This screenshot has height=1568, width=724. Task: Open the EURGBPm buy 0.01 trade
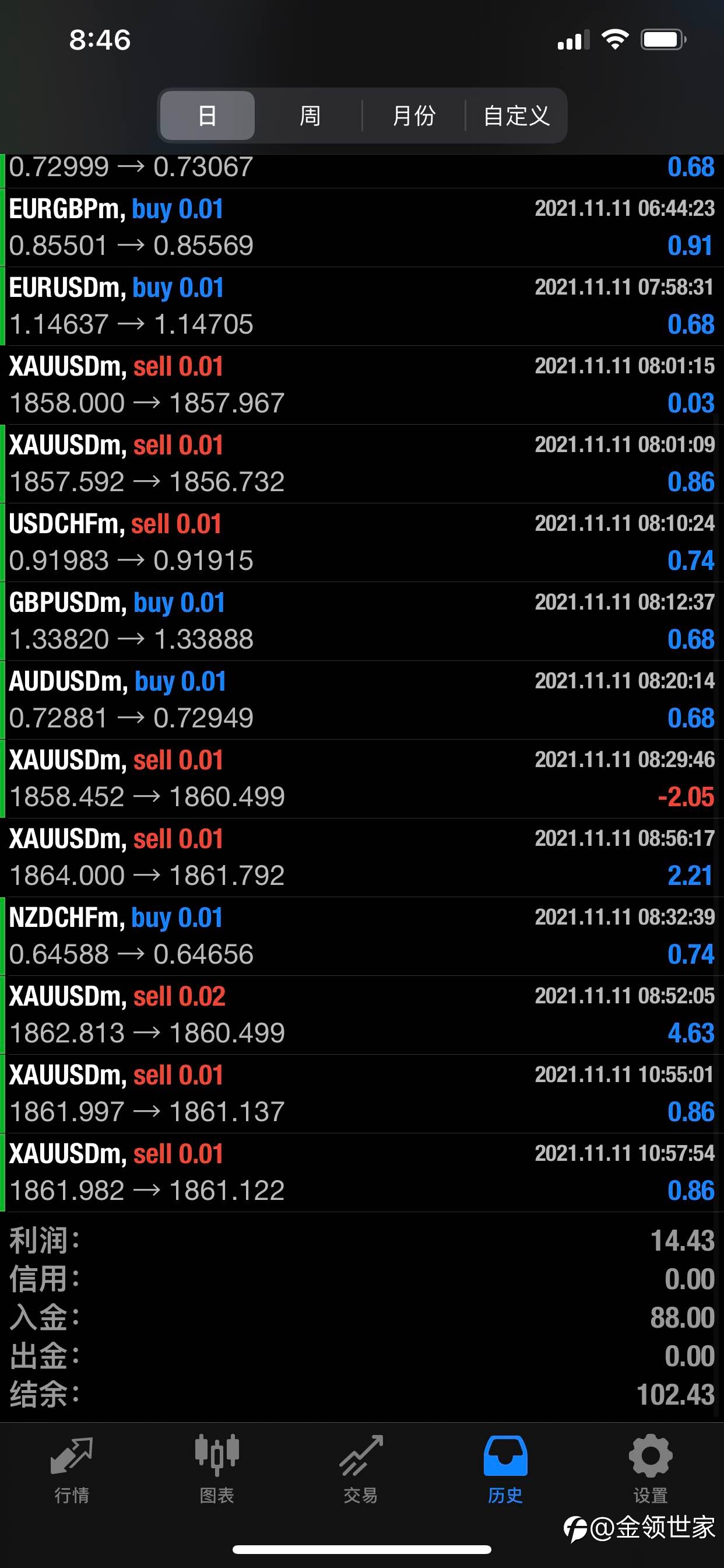click(x=362, y=228)
